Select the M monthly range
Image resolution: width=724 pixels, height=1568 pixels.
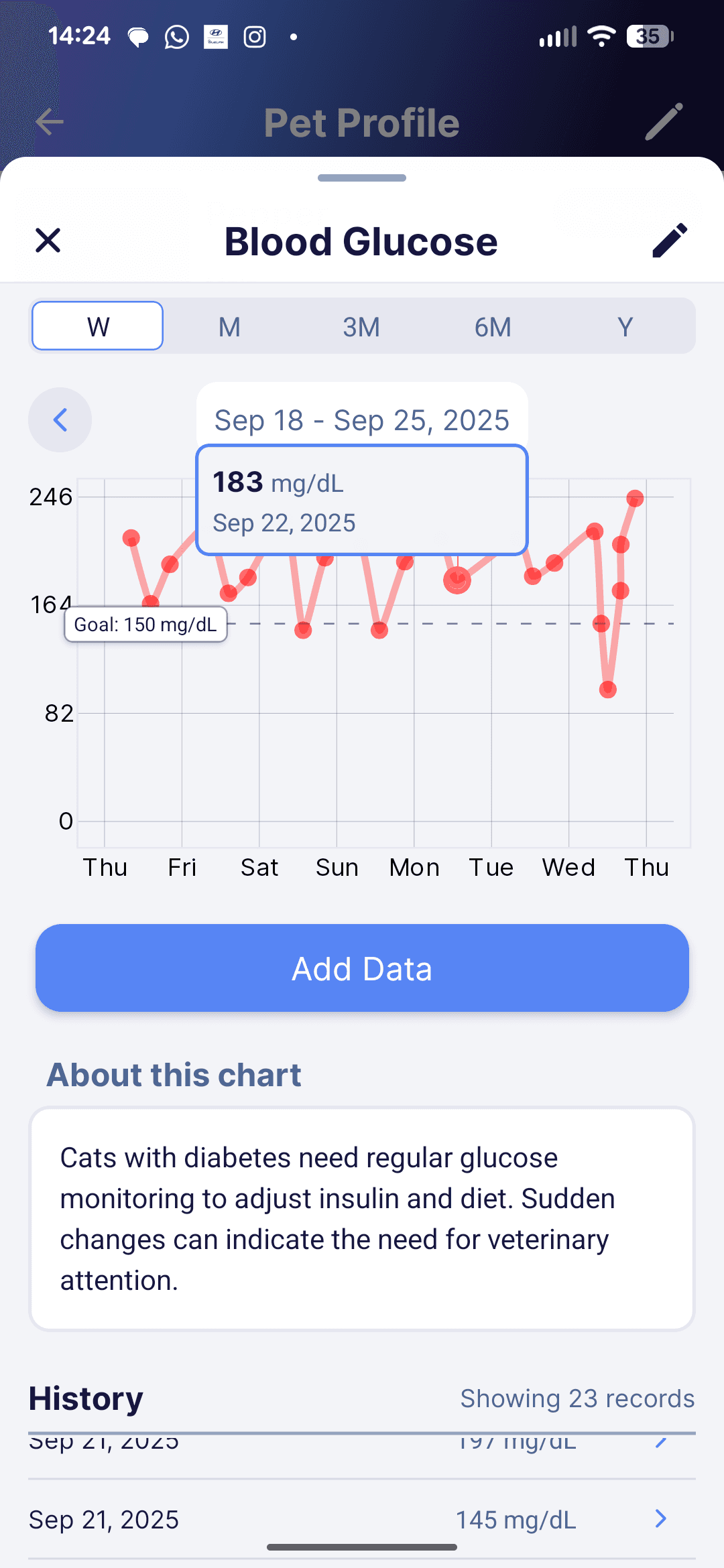click(x=228, y=326)
